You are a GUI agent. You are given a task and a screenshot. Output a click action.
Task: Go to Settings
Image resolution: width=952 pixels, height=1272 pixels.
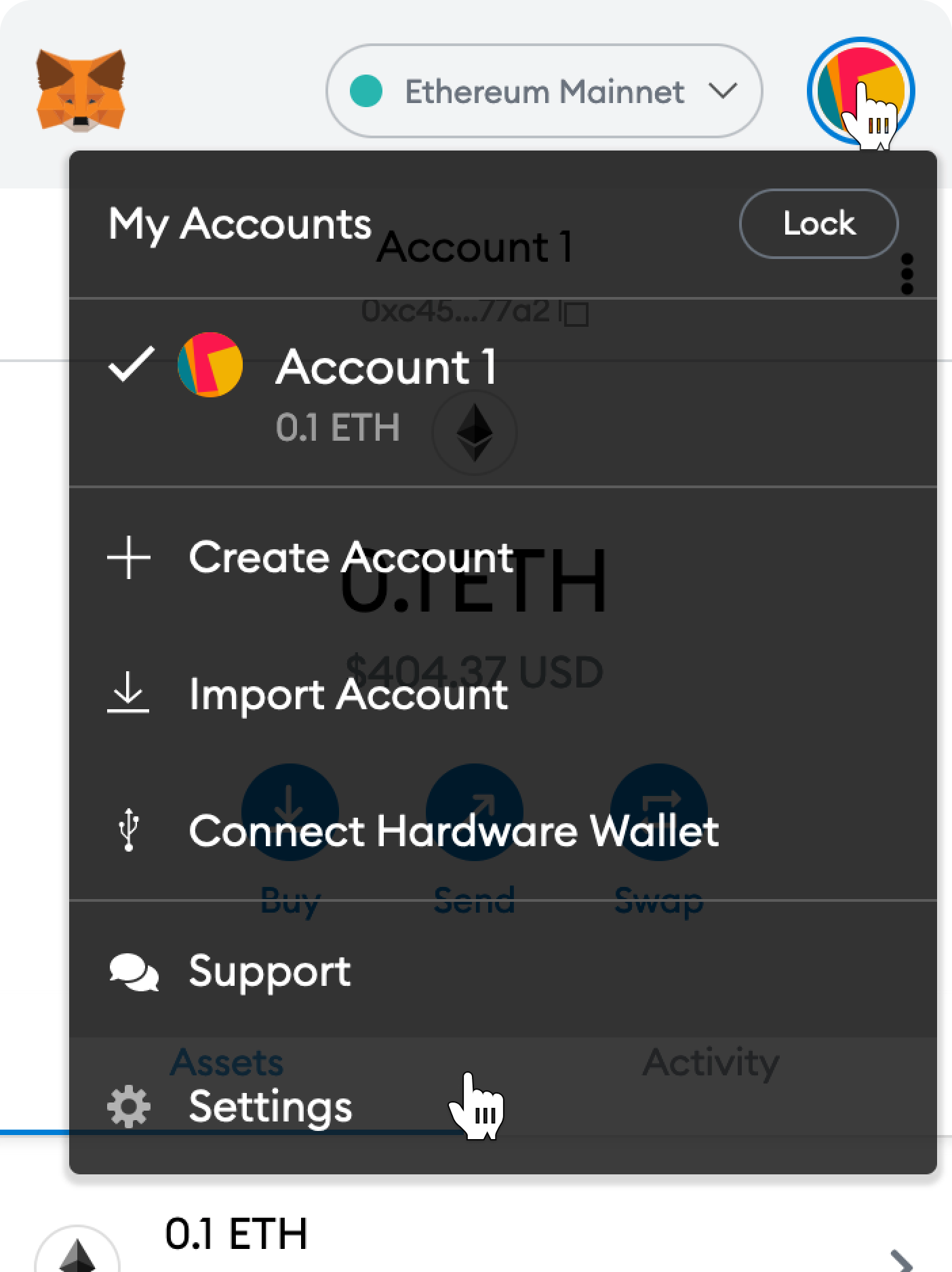(x=270, y=1107)
